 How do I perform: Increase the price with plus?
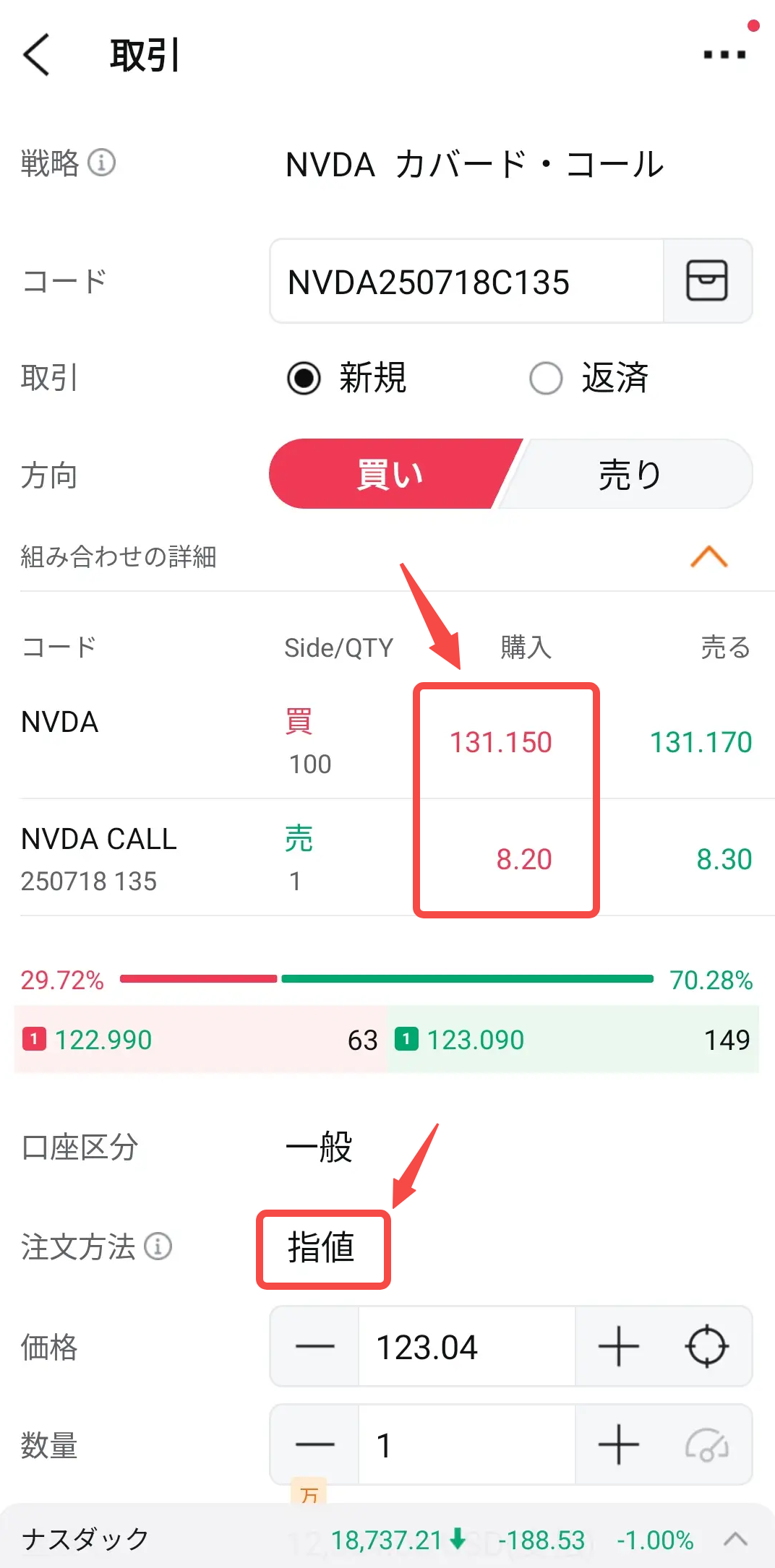click(x=619, y=1347)
